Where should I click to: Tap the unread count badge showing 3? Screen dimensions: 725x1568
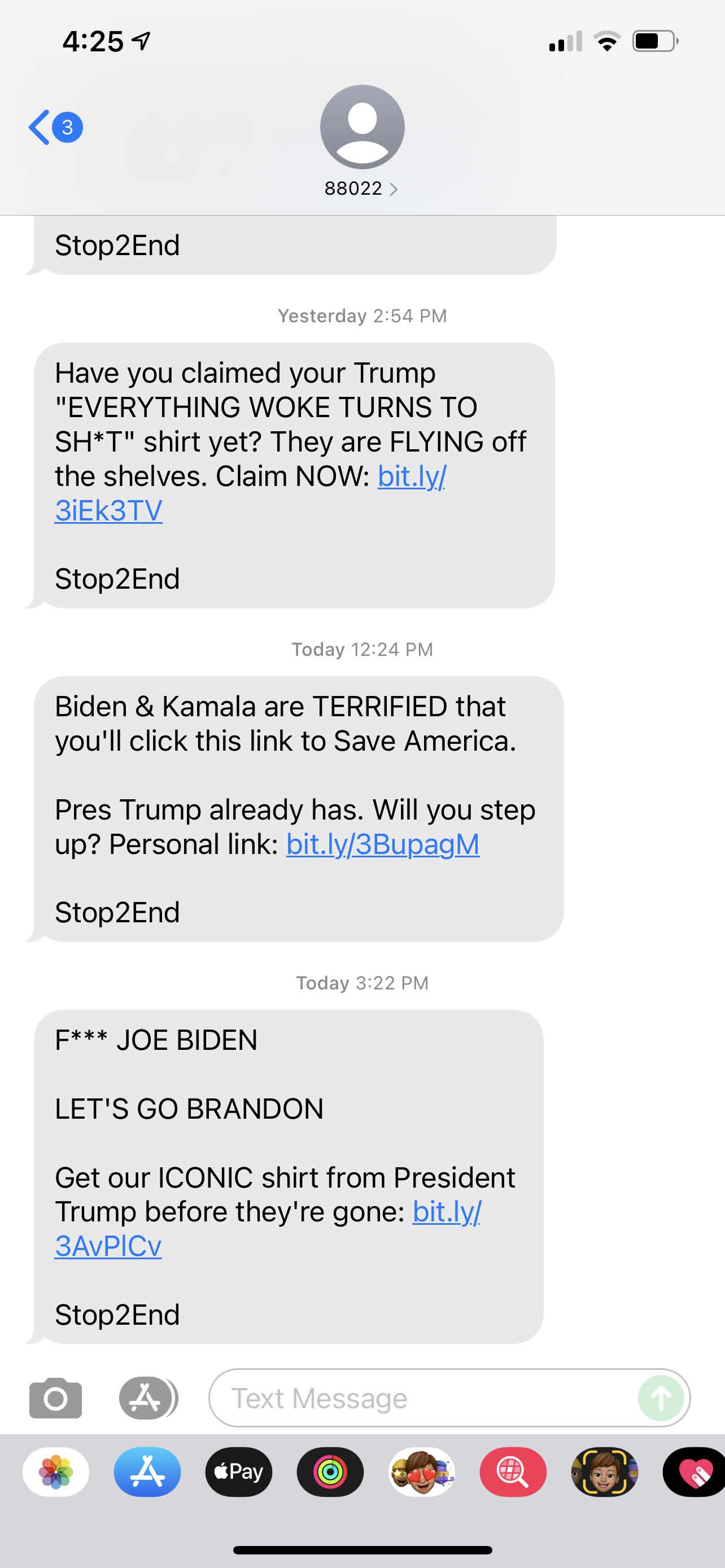[x=67, y=126]
